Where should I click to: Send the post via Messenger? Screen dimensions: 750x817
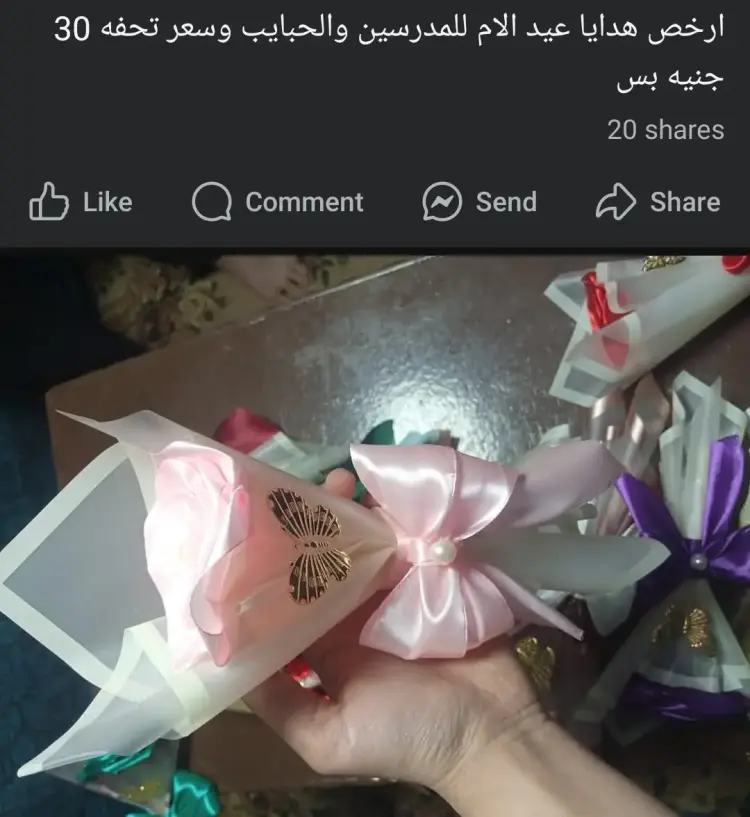[x=480, y=202]
